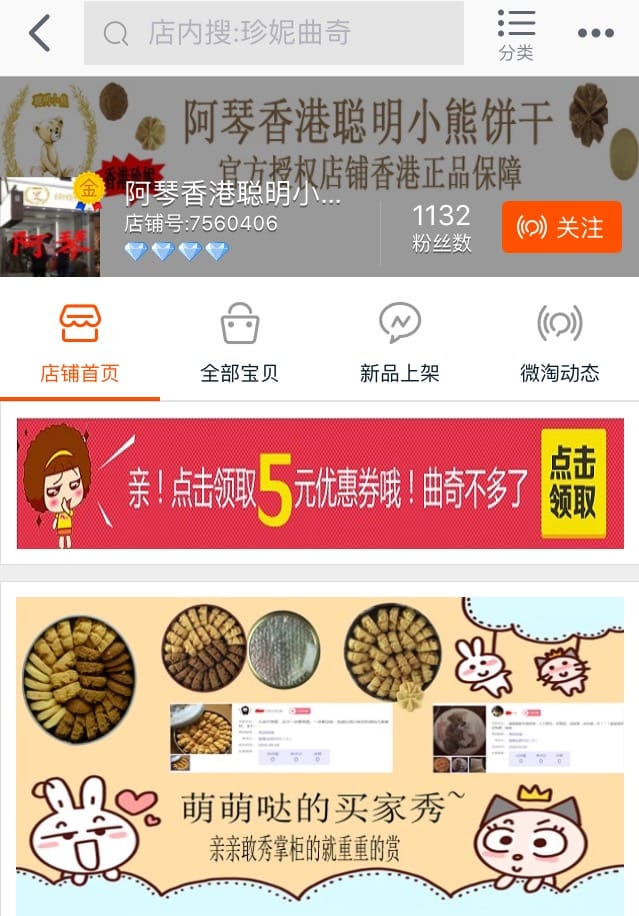
Task: Open the 分类 category list
Action: [x=516, y=36]
